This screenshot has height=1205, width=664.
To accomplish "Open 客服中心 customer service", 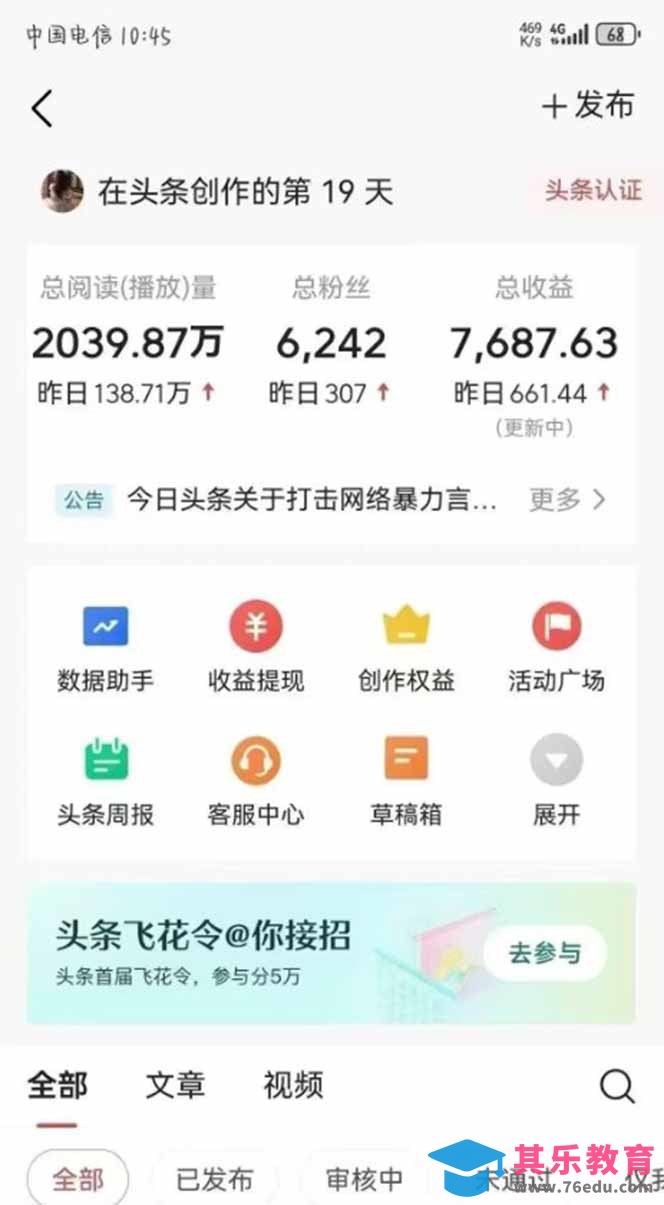I will click(256, 783).
